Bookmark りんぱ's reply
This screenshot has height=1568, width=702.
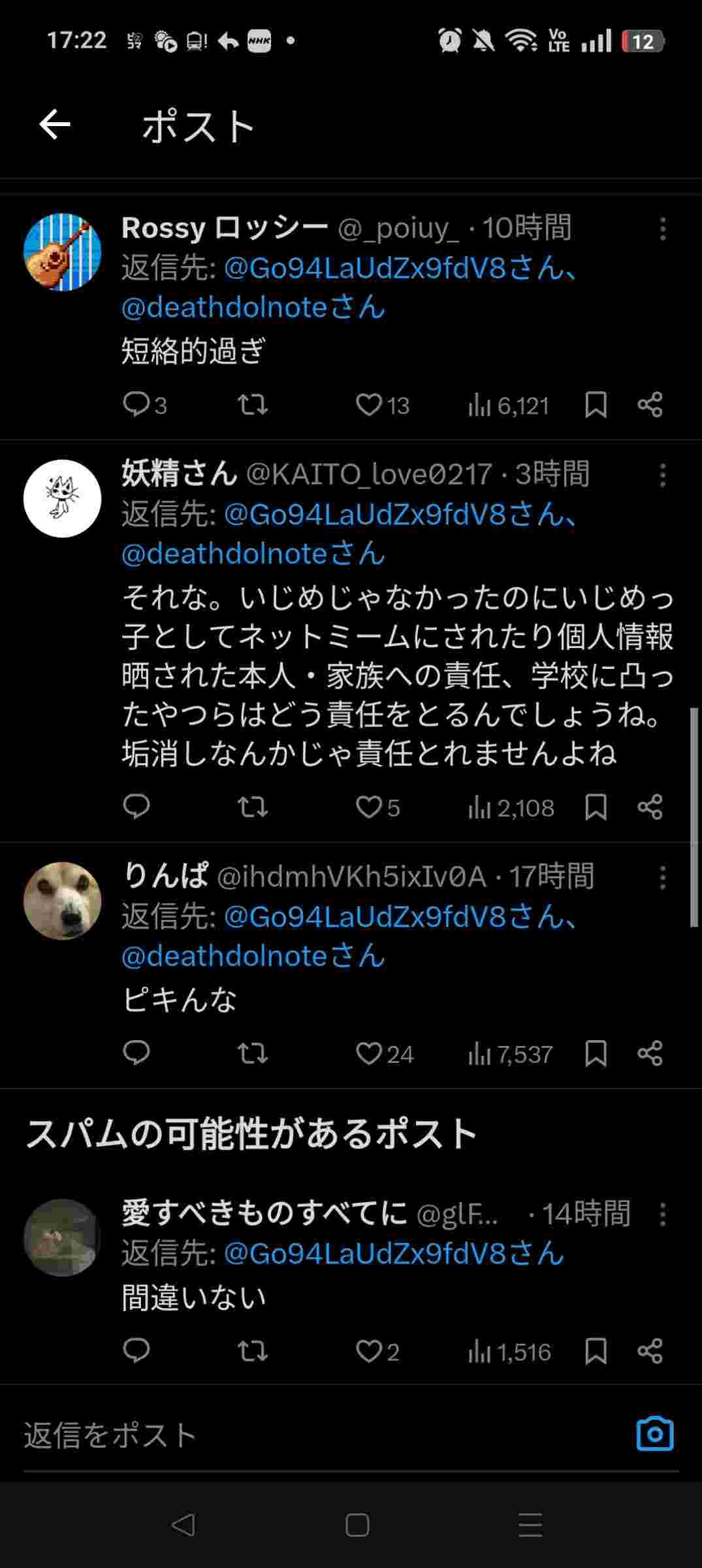(596, 1054)
